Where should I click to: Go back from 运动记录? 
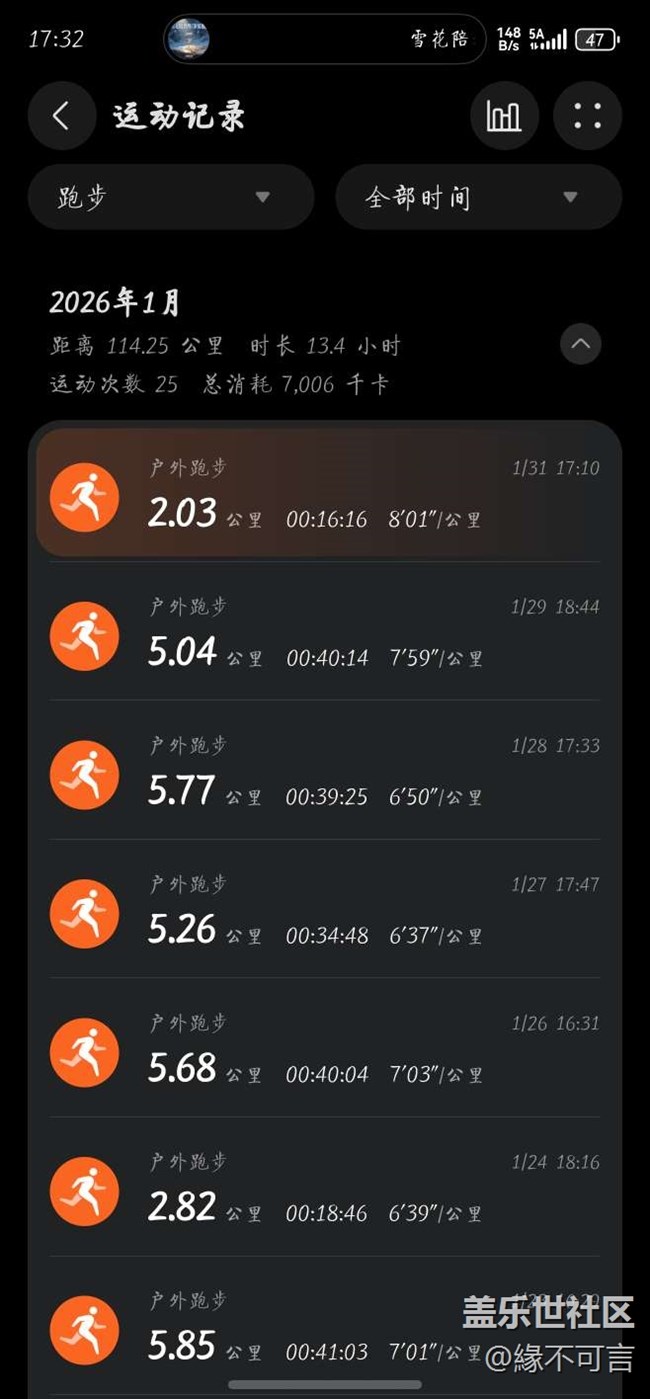(61, 116)
